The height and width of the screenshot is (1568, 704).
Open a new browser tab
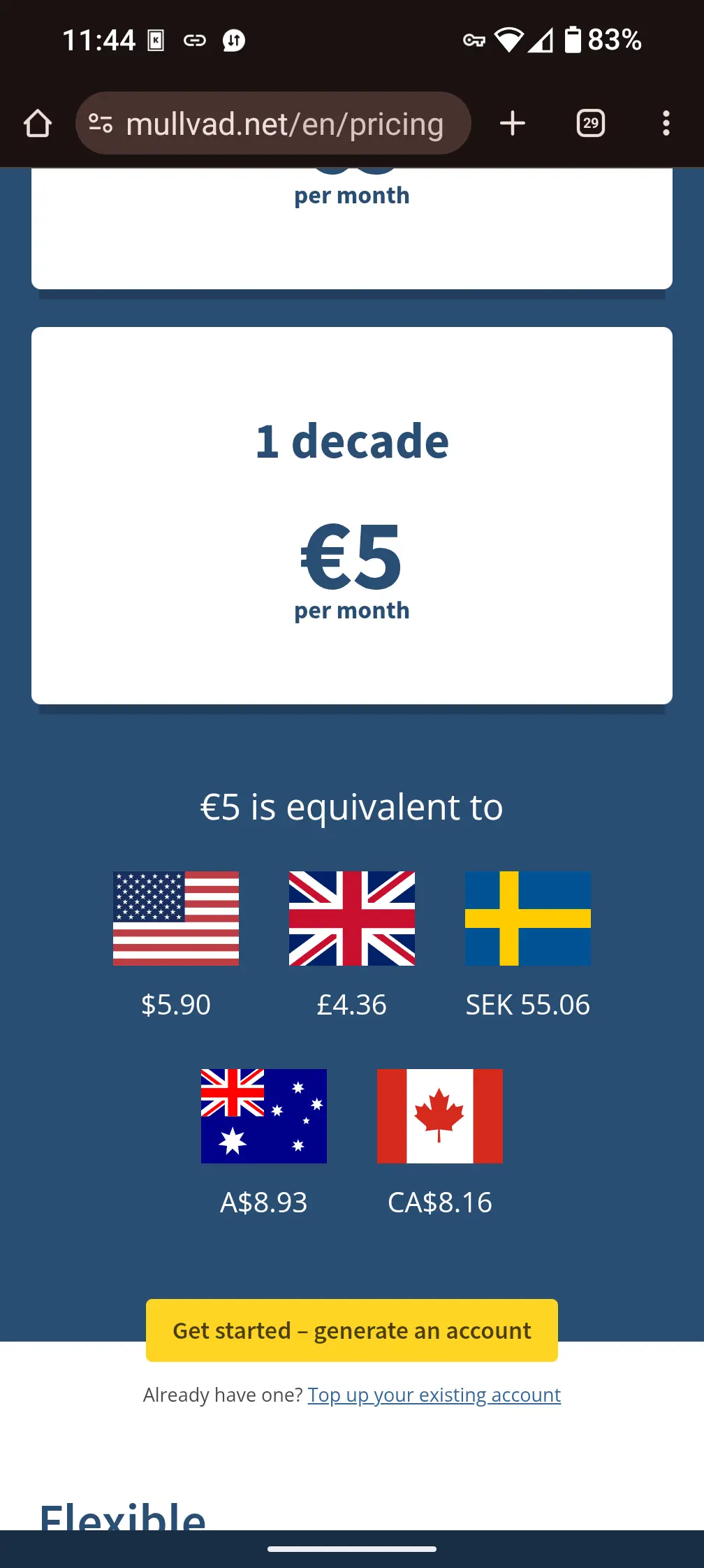[513, 124]
